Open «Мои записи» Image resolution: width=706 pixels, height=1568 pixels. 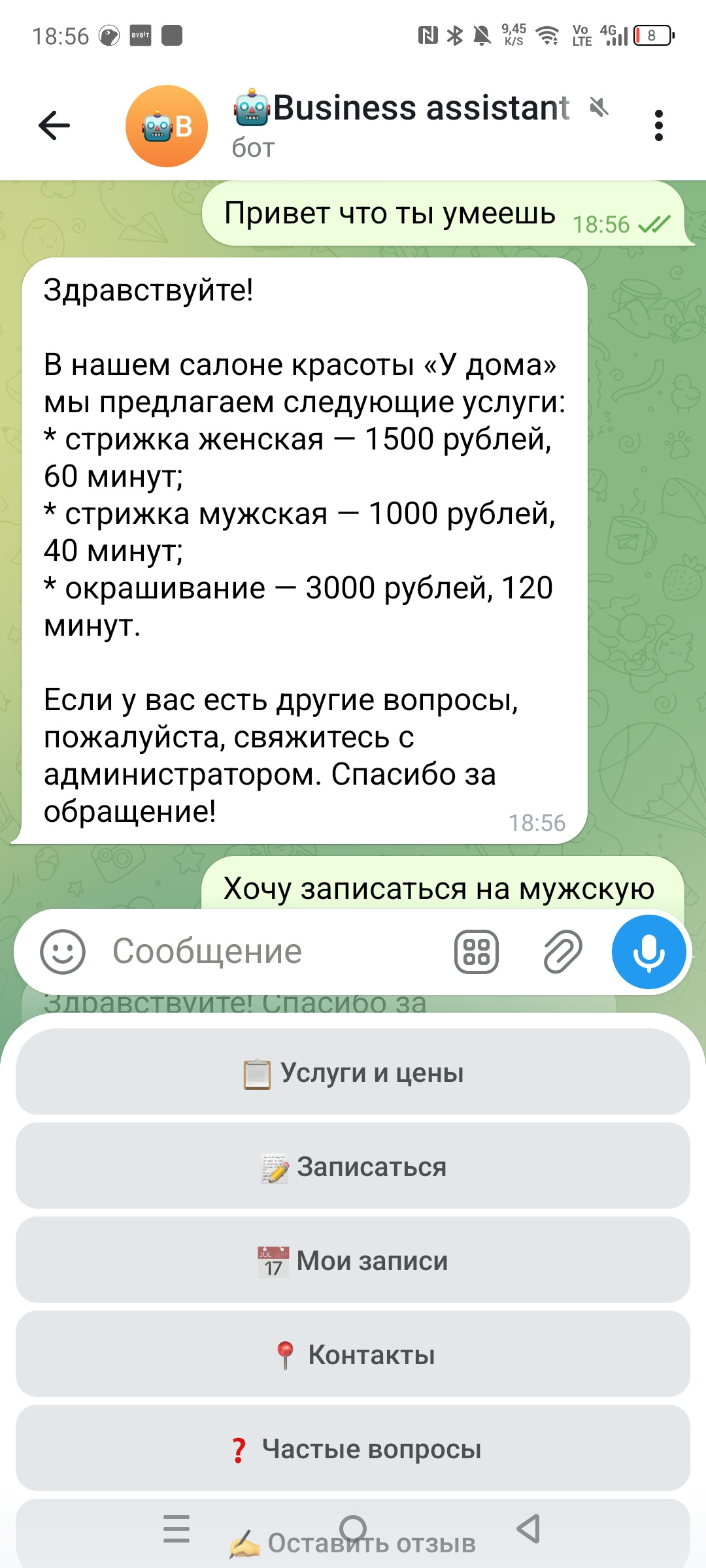[353, 1260]
